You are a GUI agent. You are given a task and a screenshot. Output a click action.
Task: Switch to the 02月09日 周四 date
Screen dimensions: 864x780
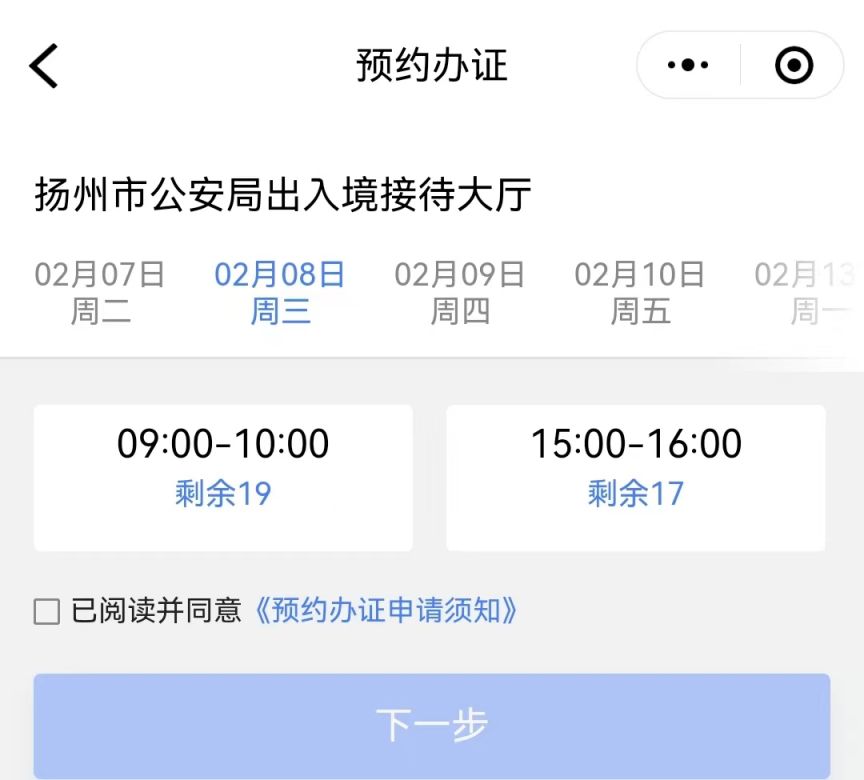[460, 292]
